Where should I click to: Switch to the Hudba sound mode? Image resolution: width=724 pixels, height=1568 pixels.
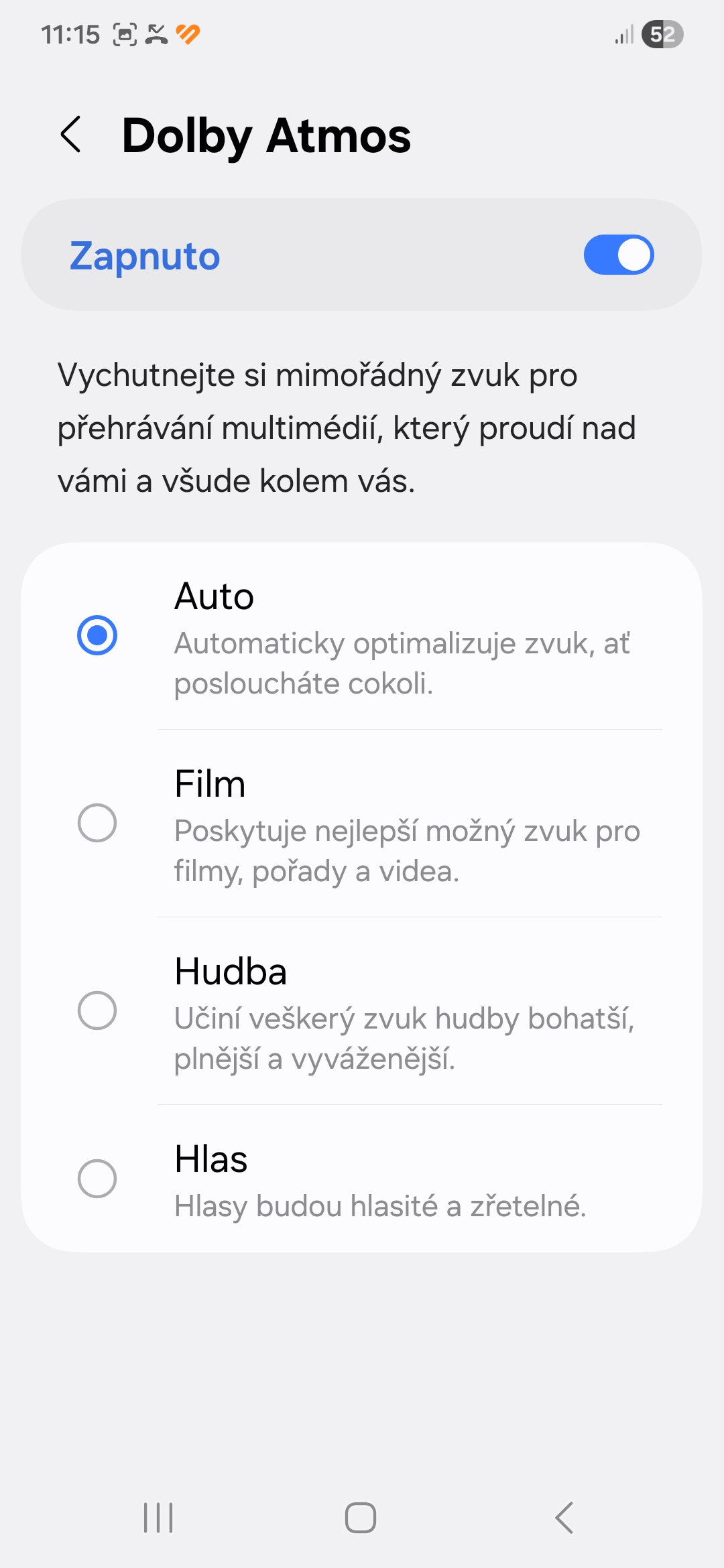[362, 1011]
